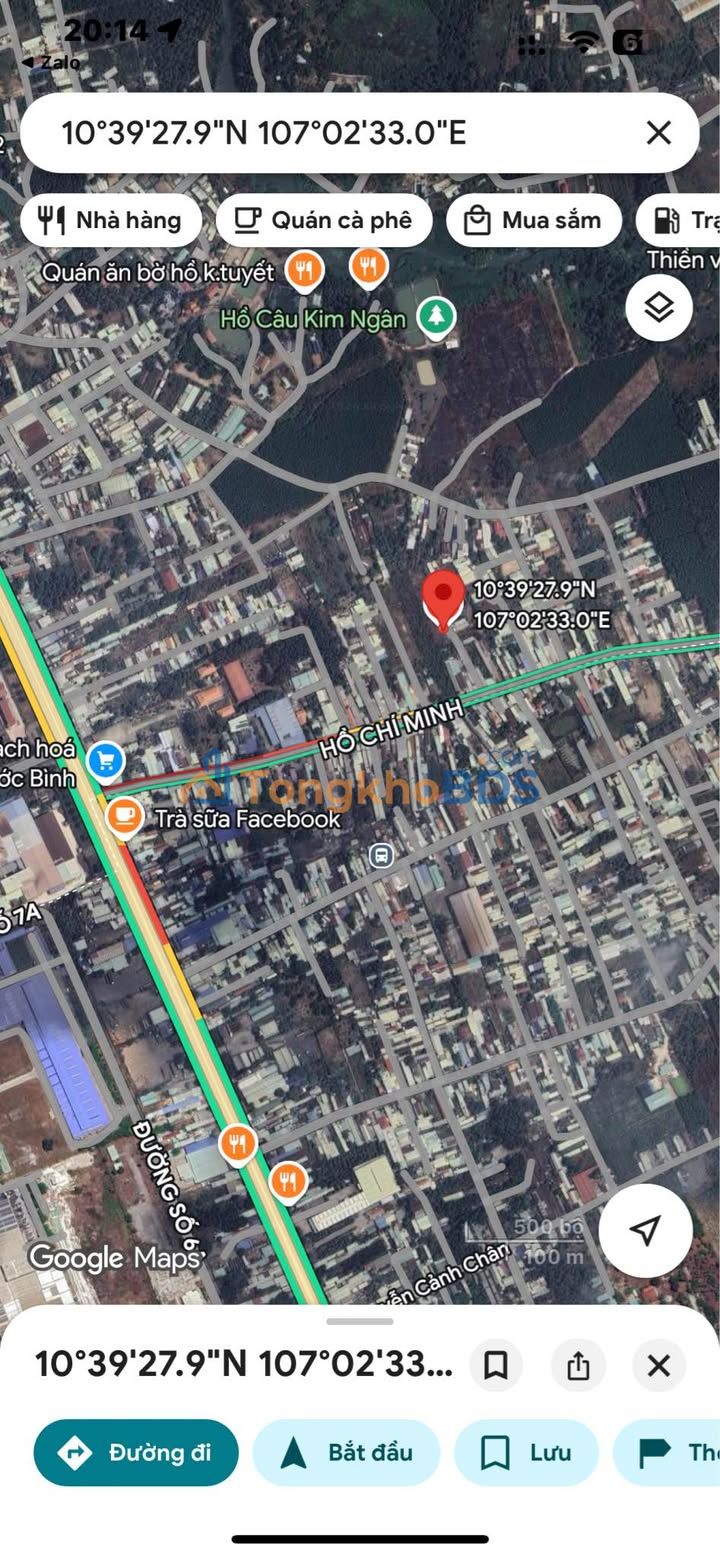Open the map layers button

(659, 308)
